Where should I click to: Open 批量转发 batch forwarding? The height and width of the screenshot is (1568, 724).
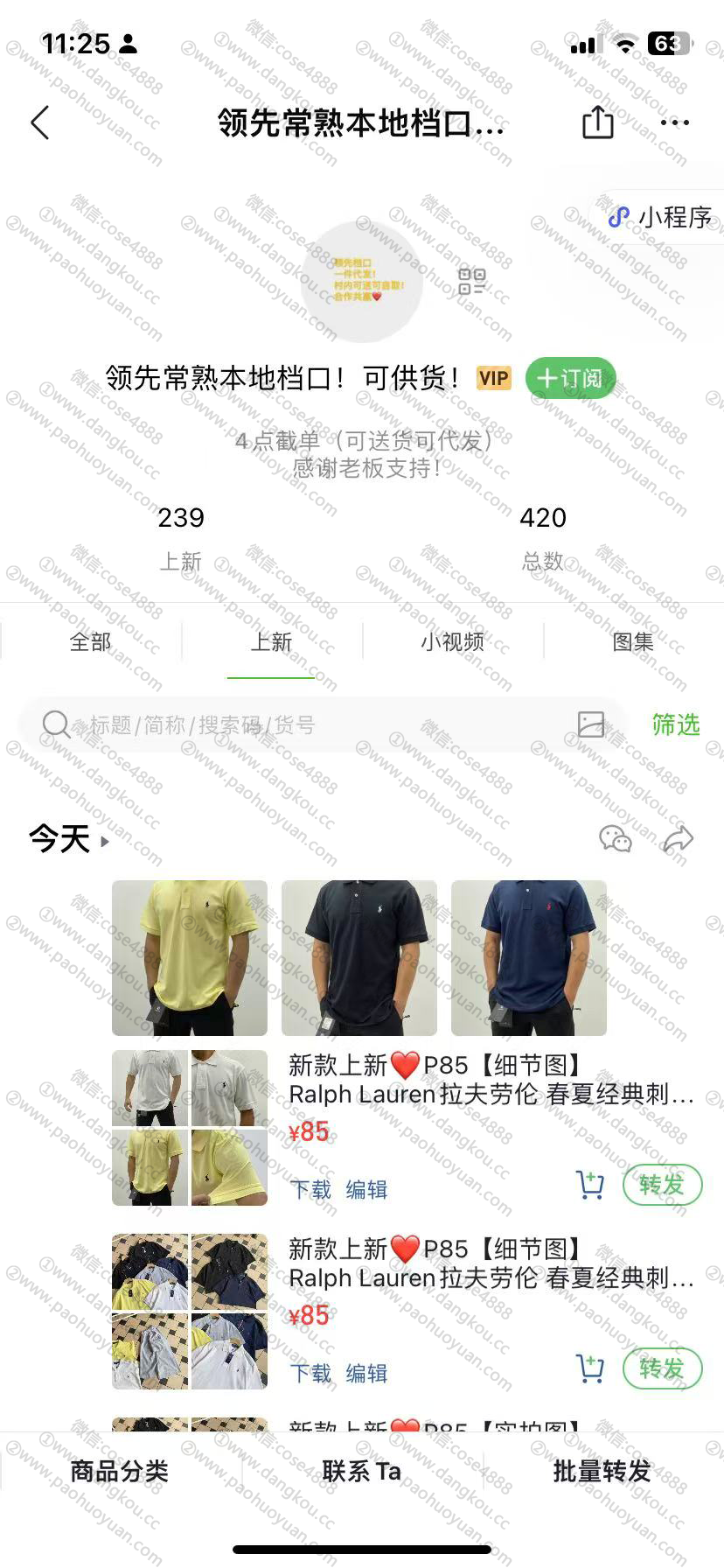click(602, 1472)
